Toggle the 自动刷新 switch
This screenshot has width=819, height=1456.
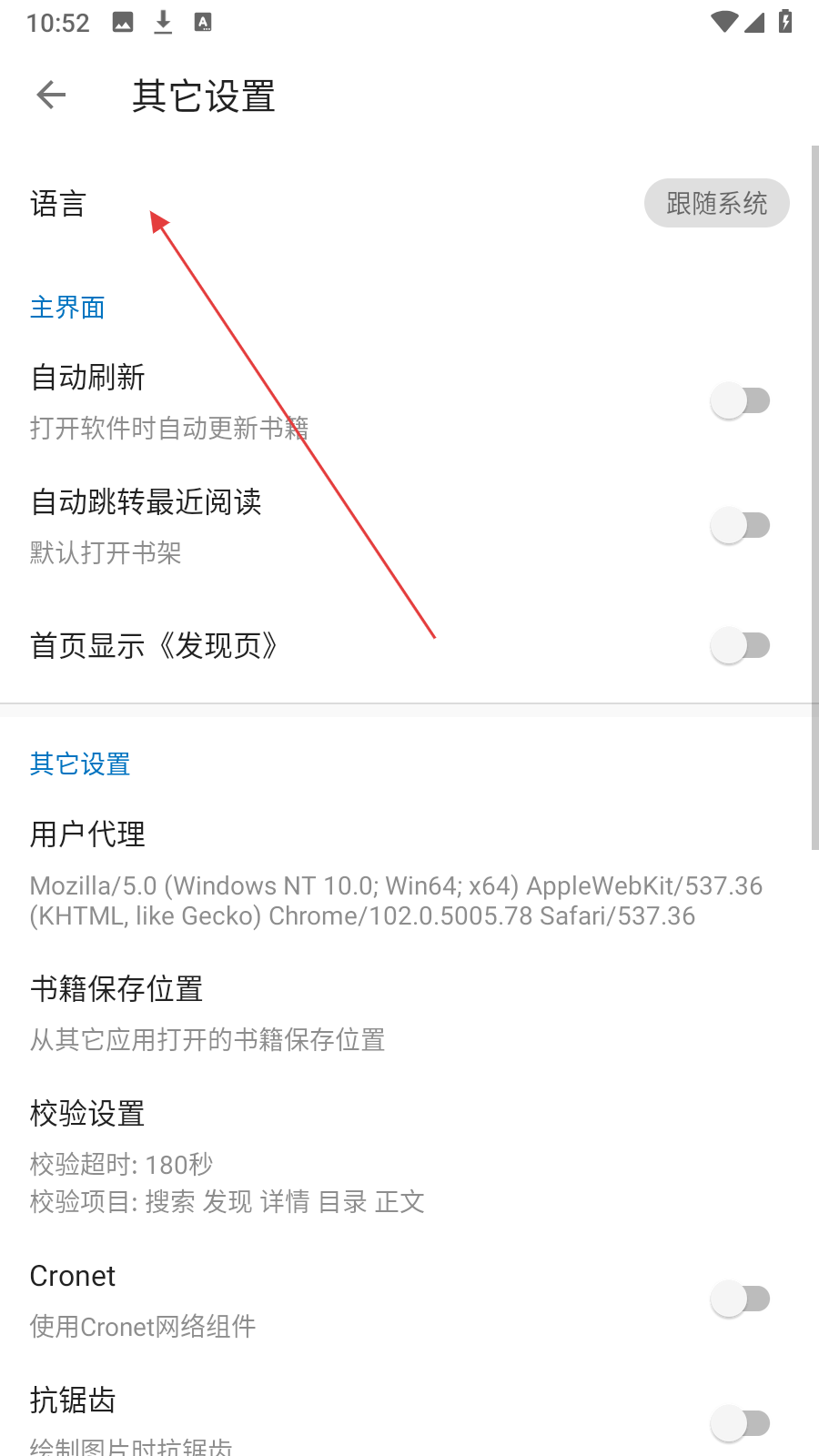[x=740, y=400]
